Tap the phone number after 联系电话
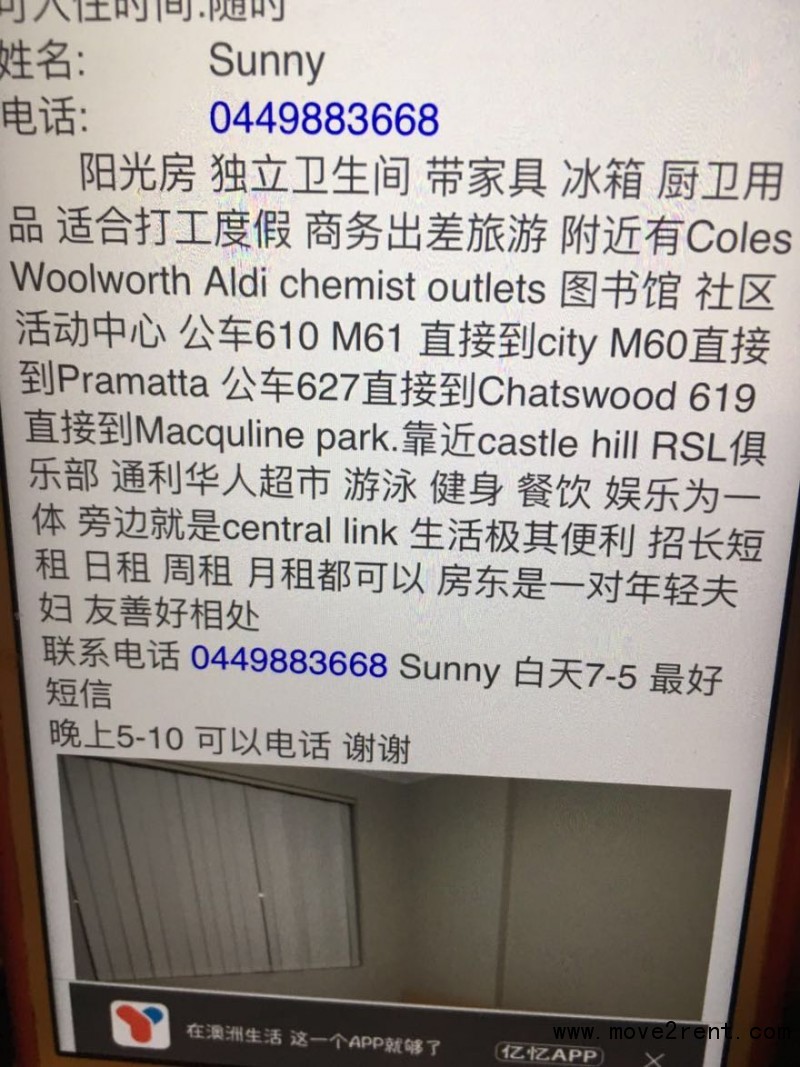 pyautogui.click(x=289, y=662)
